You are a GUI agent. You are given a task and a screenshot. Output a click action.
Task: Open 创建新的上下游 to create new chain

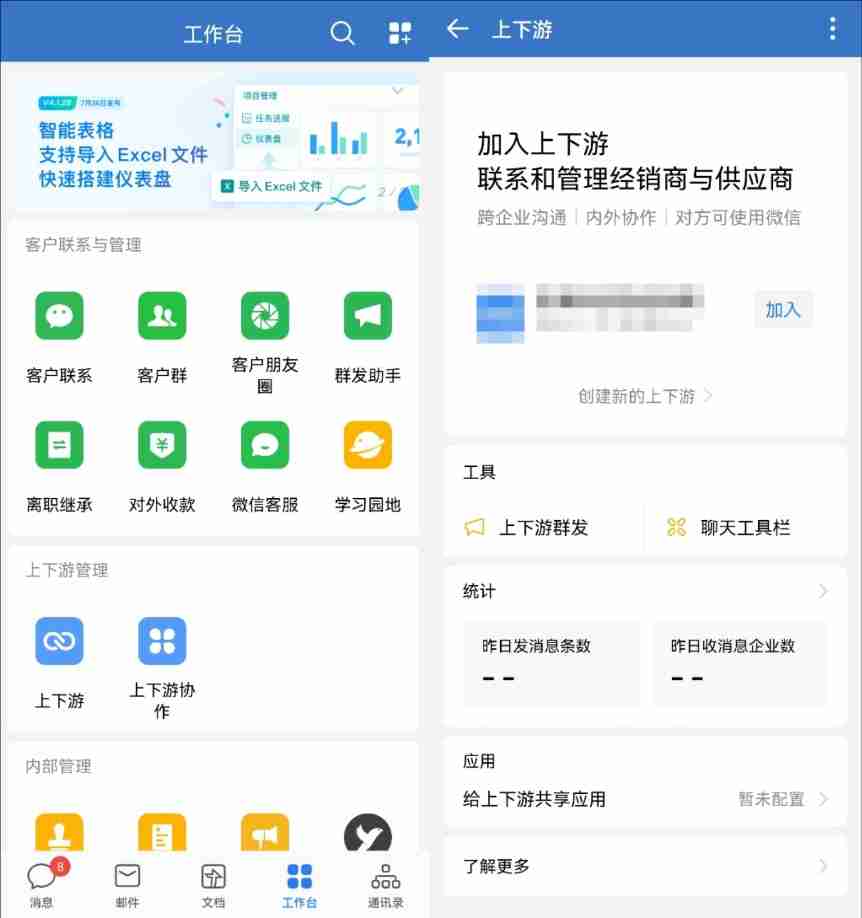[644, 395]
